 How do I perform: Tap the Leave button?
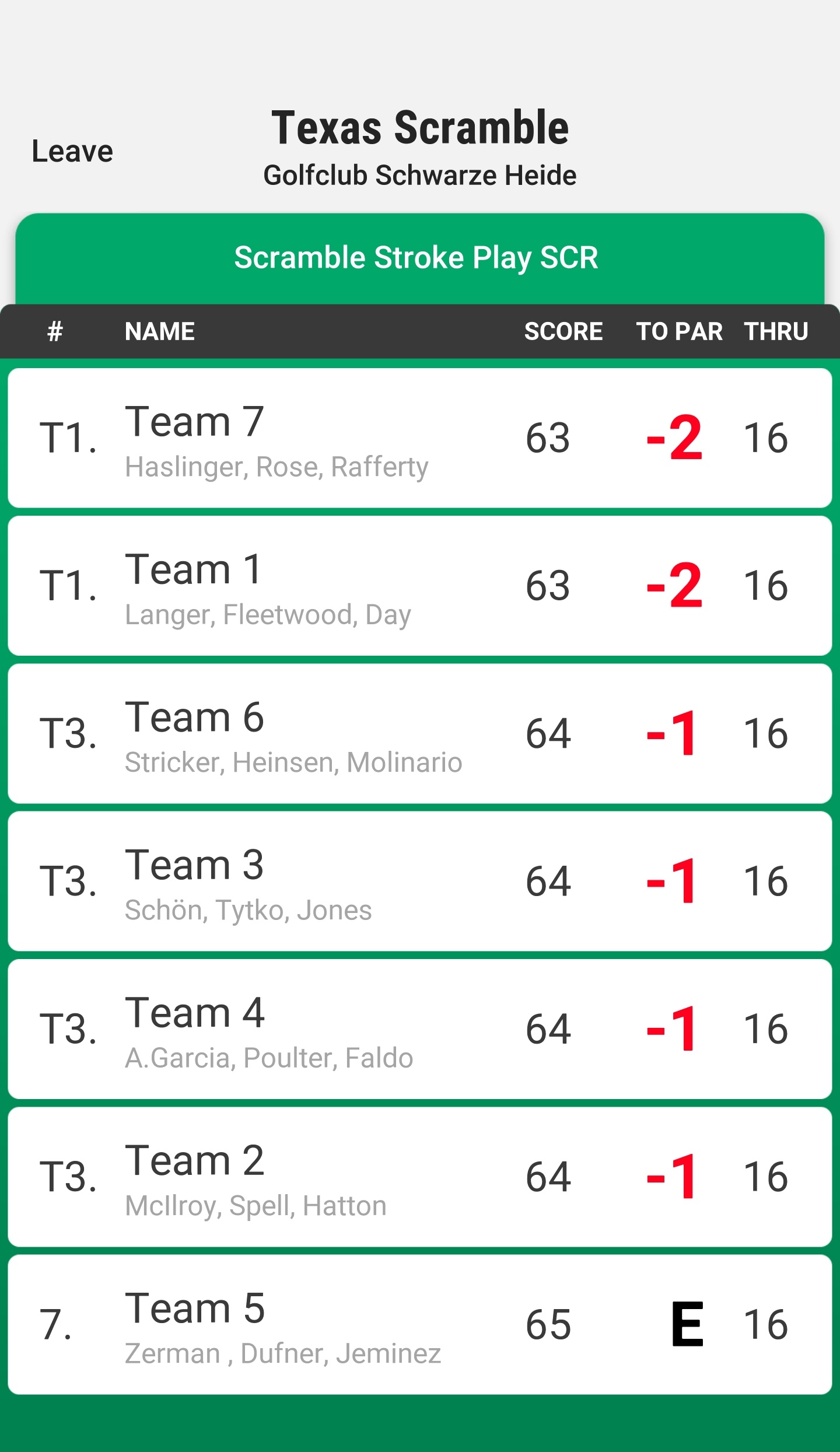point(72,152)
